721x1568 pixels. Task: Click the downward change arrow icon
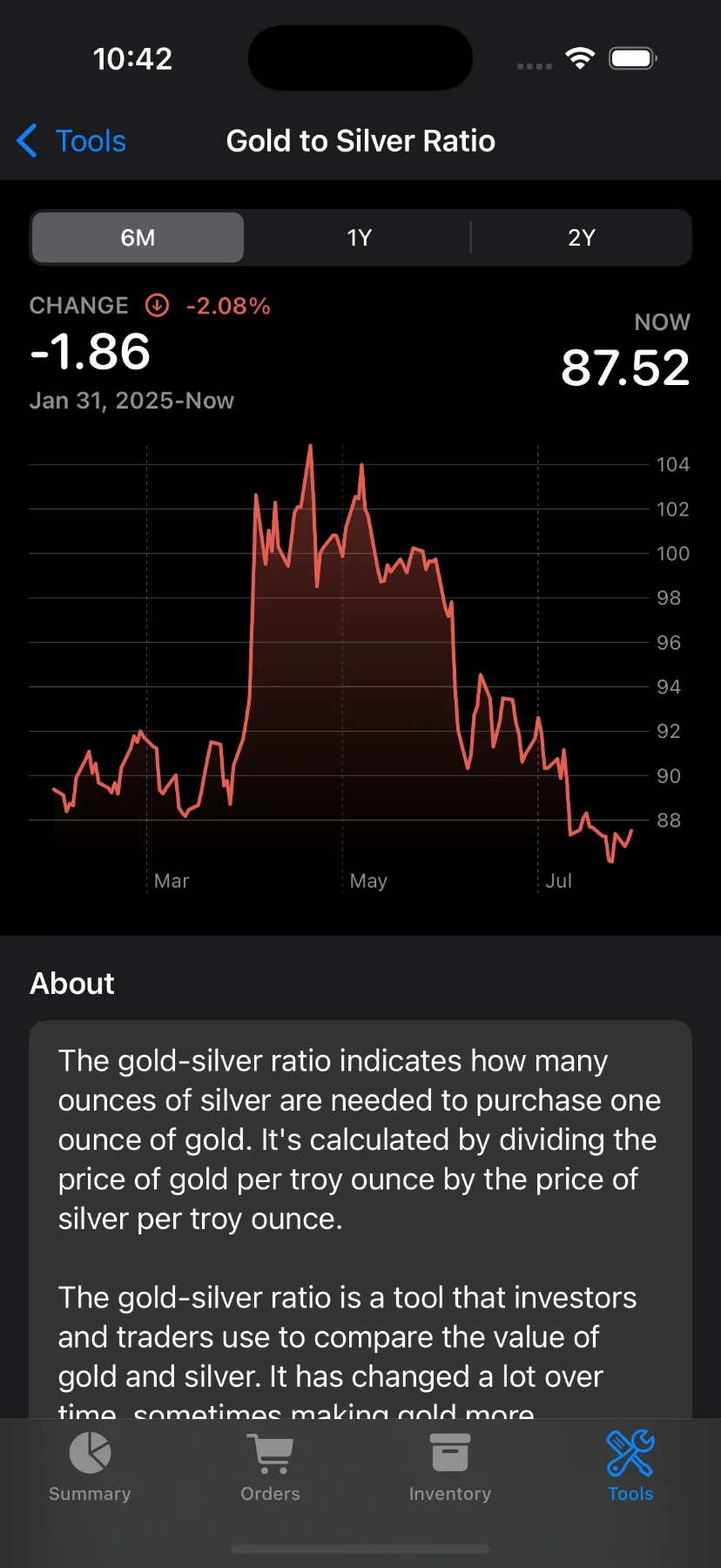pyautogui.click(x=158, y=306)
